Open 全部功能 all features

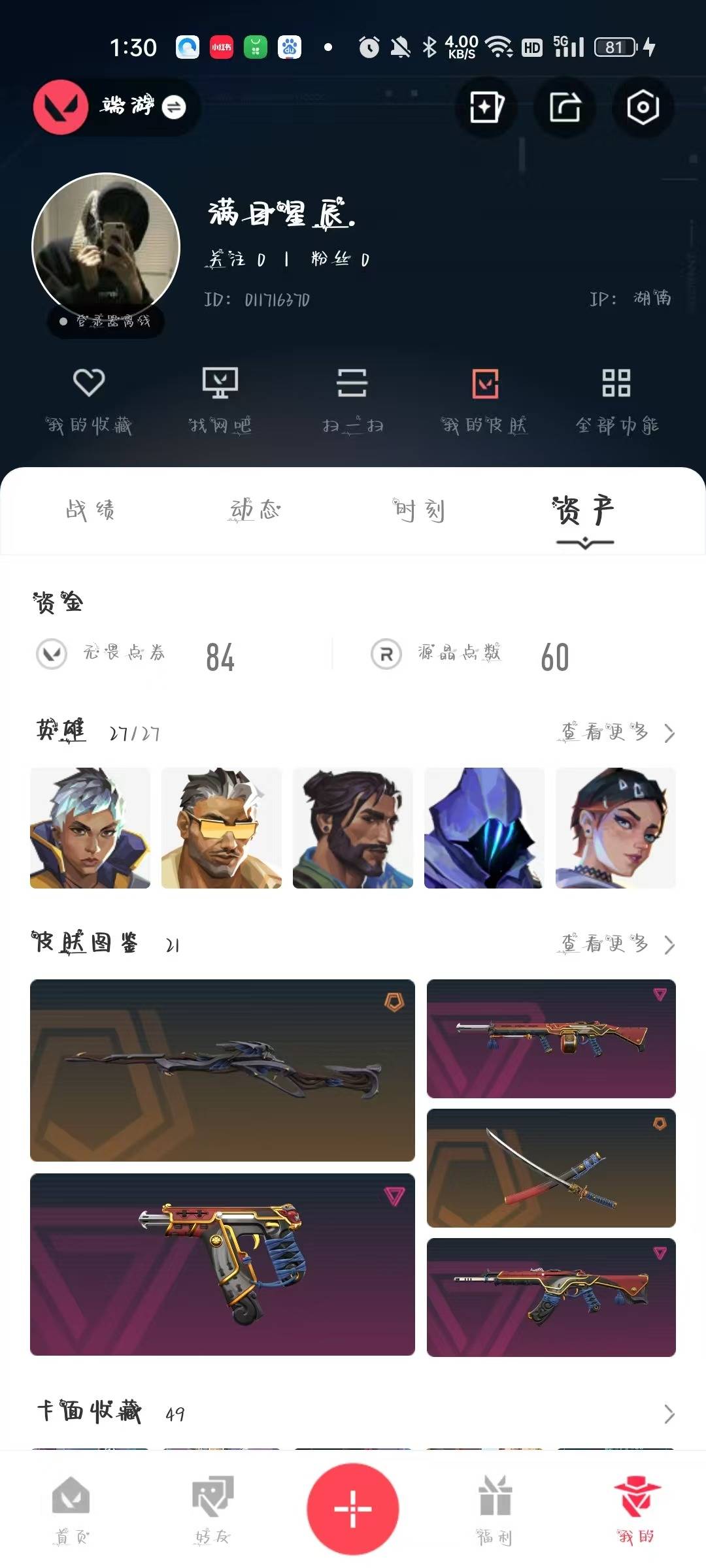pos(616,400)
